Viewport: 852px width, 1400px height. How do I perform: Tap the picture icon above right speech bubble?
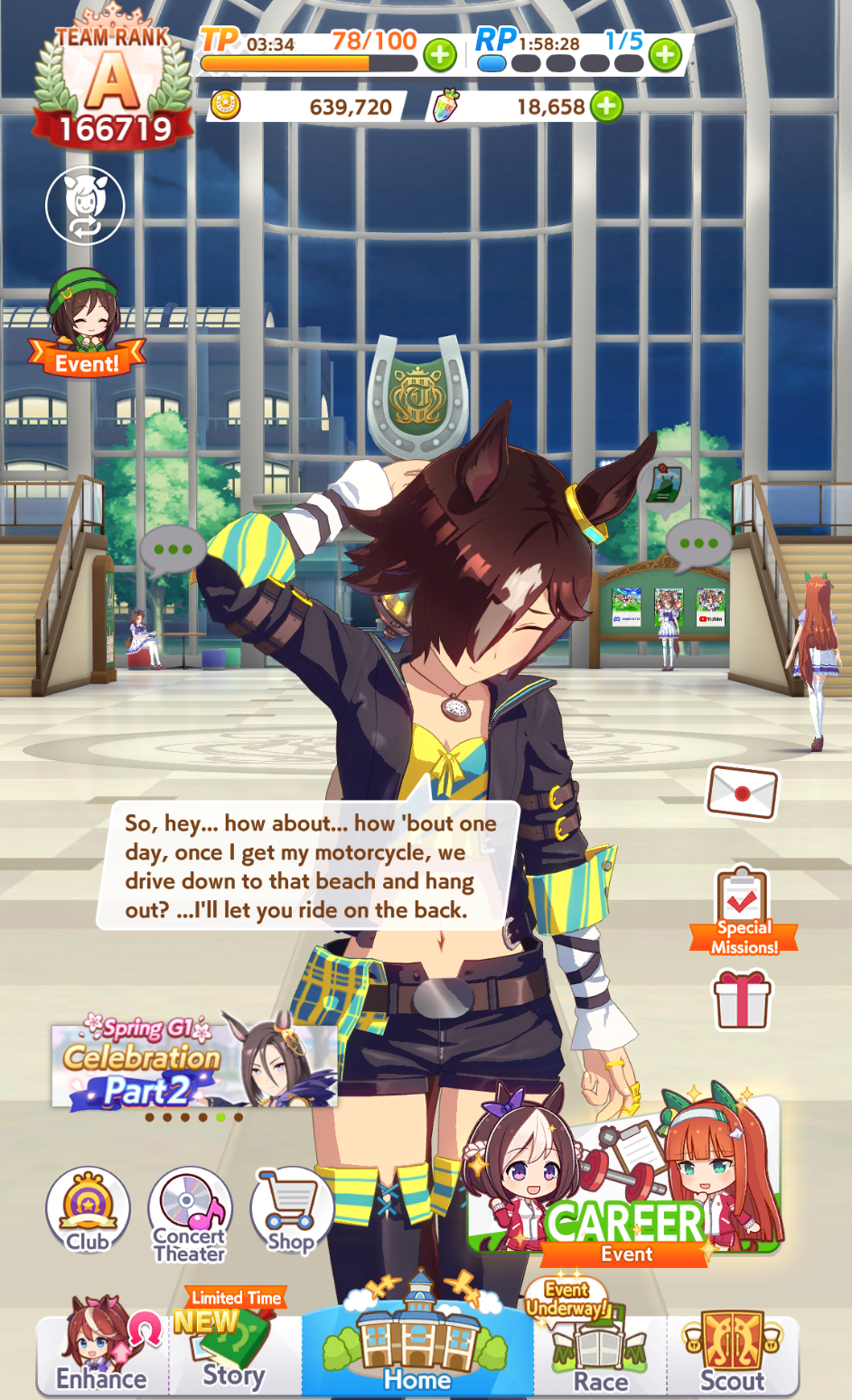pos(664,485)
